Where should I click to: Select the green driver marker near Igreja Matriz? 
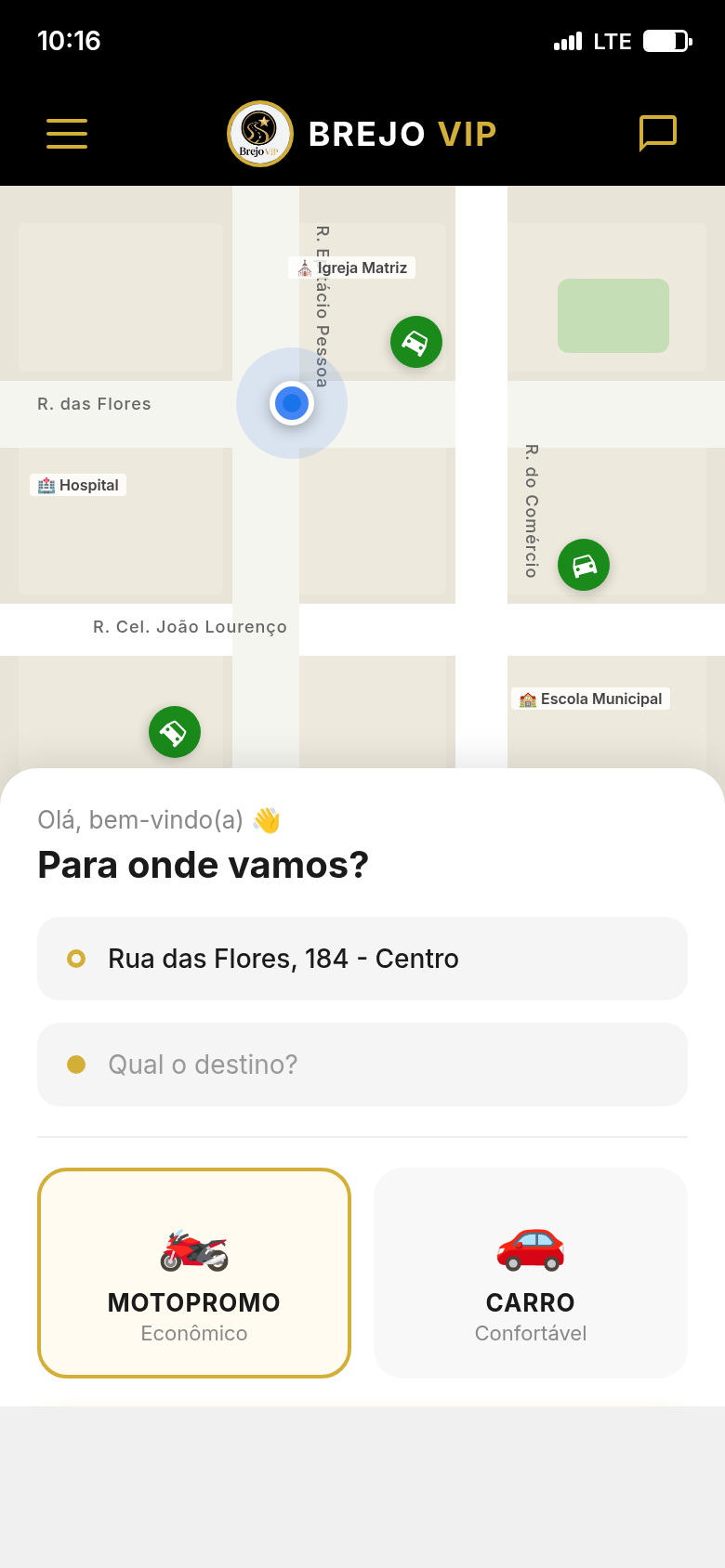pos(415,343)
